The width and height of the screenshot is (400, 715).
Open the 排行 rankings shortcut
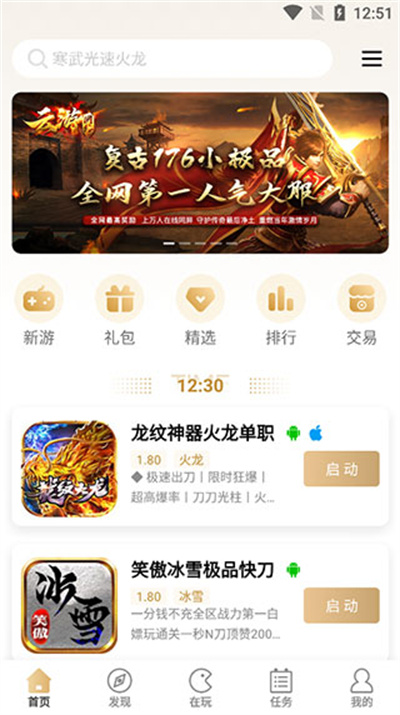281,310
